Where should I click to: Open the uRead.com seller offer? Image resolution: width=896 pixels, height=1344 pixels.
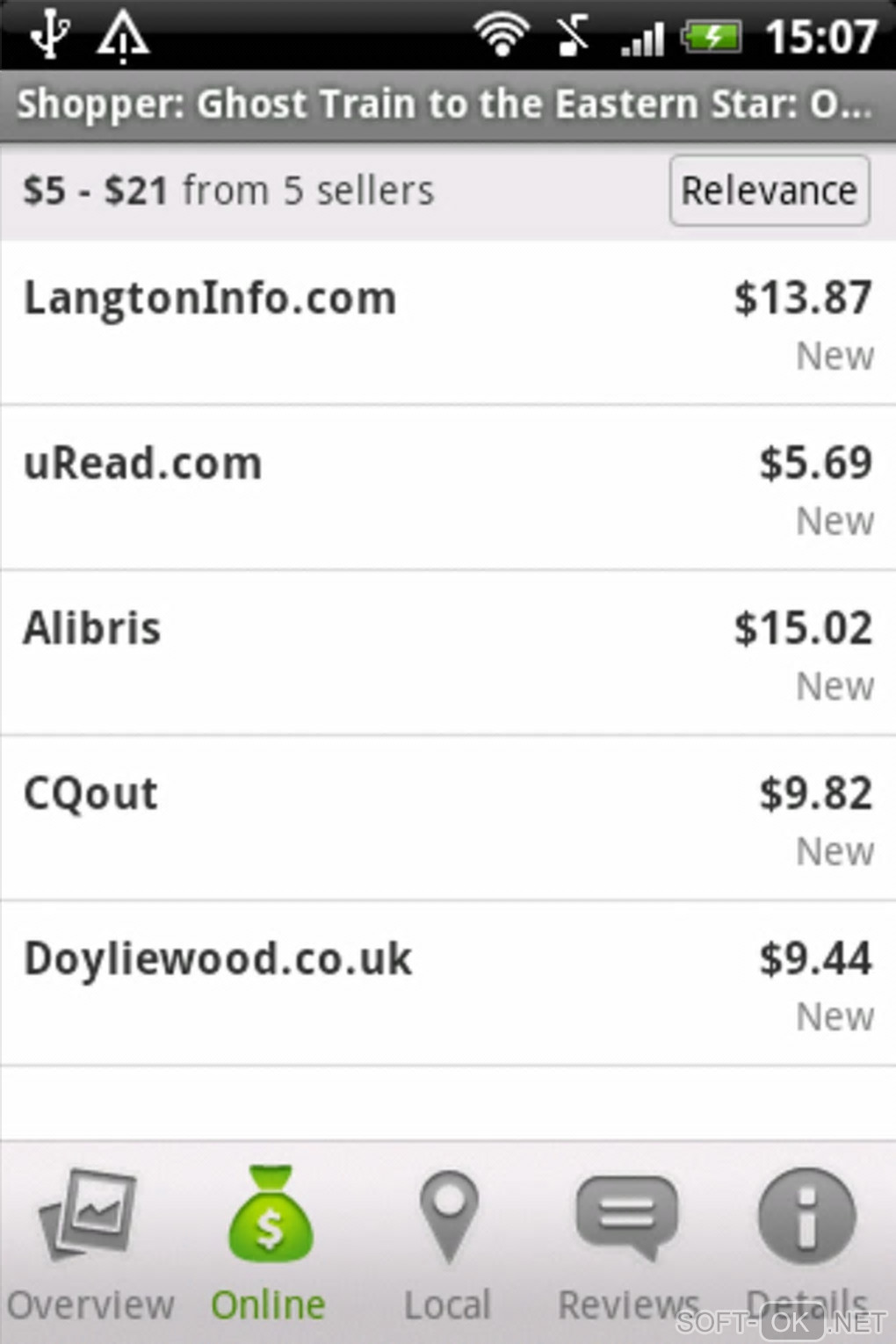coord(448,488)
